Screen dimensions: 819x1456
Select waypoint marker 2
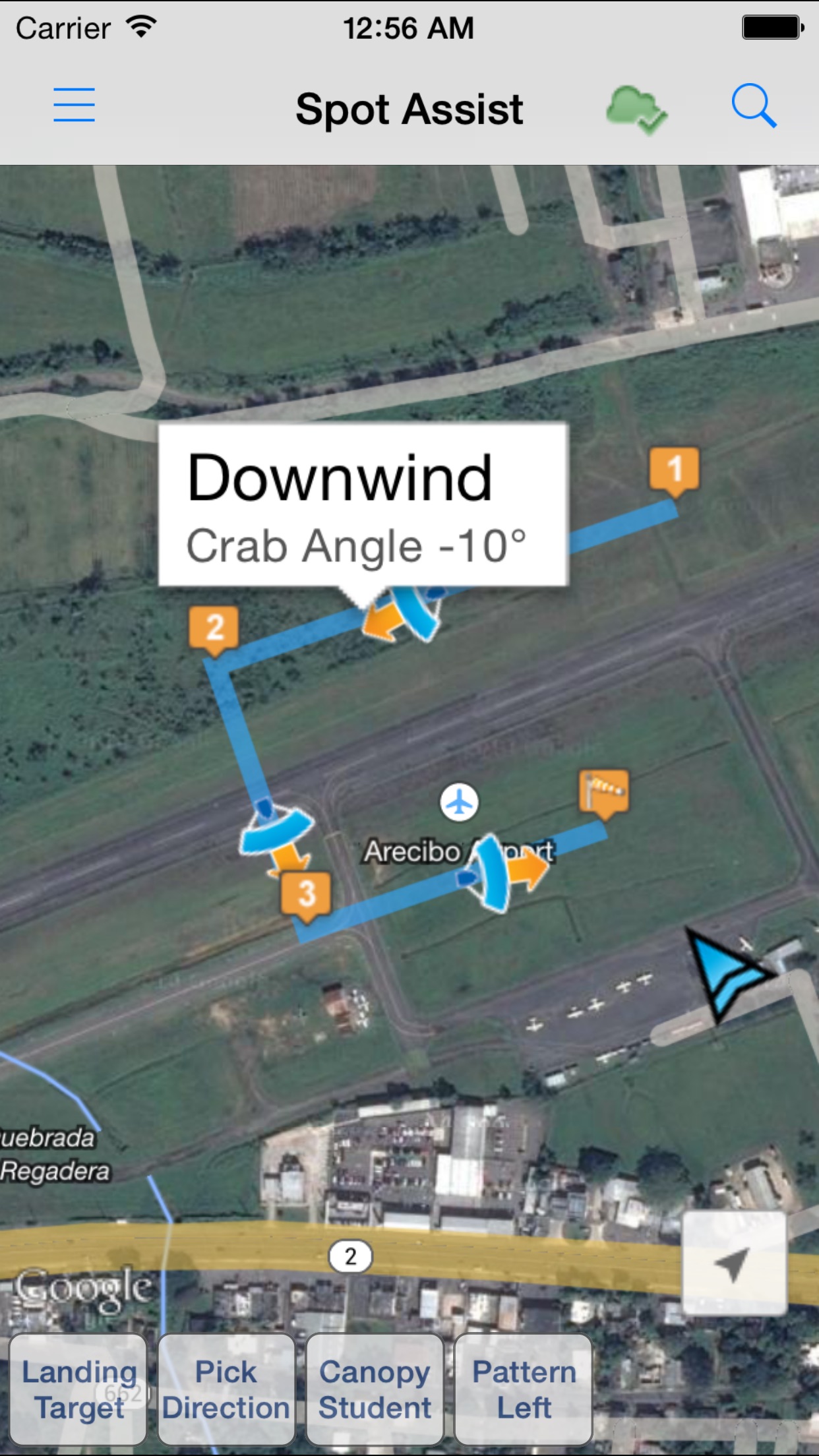tap(214, 628)
